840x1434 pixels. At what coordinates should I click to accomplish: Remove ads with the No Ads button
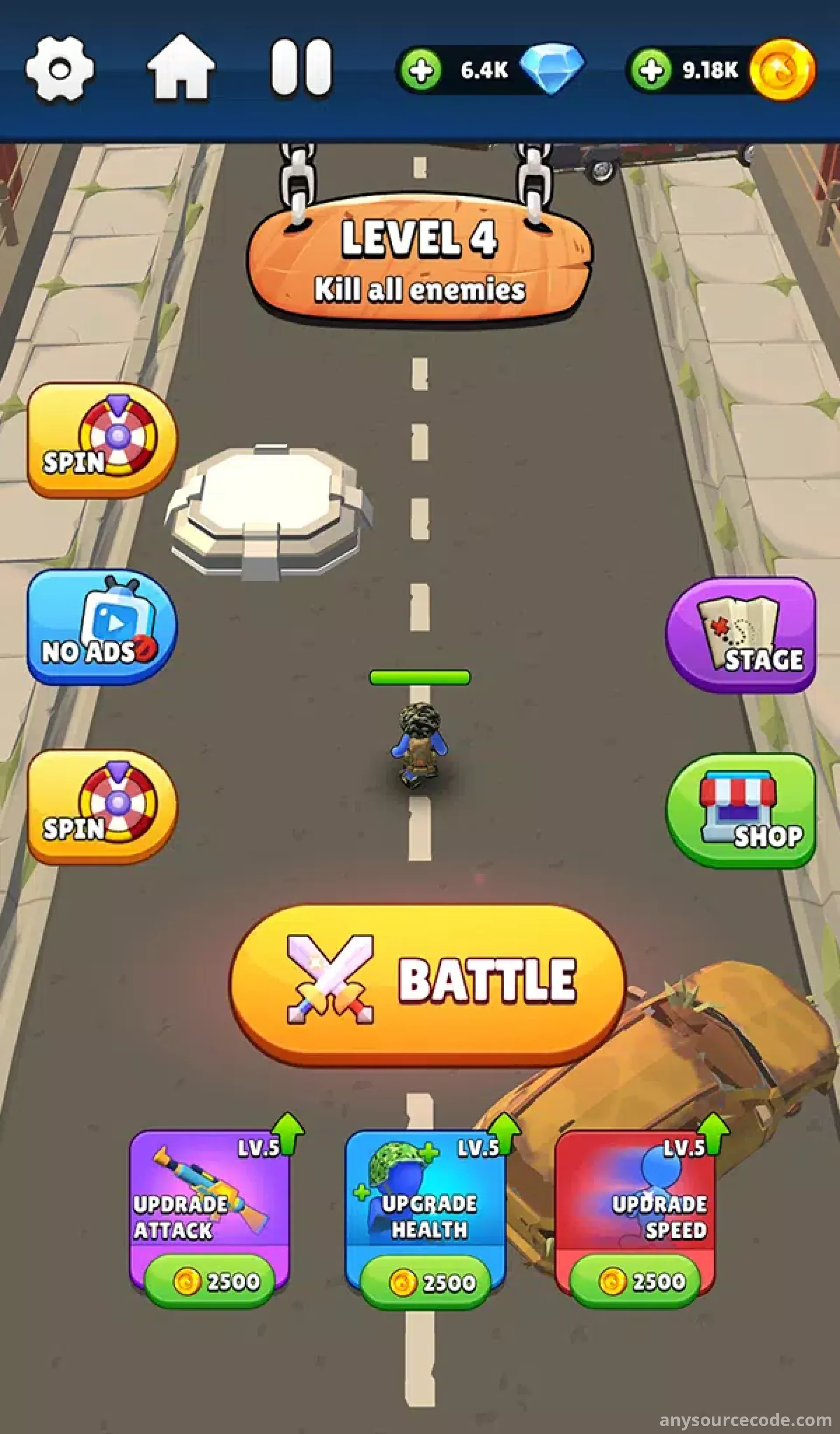click(102, 627)
